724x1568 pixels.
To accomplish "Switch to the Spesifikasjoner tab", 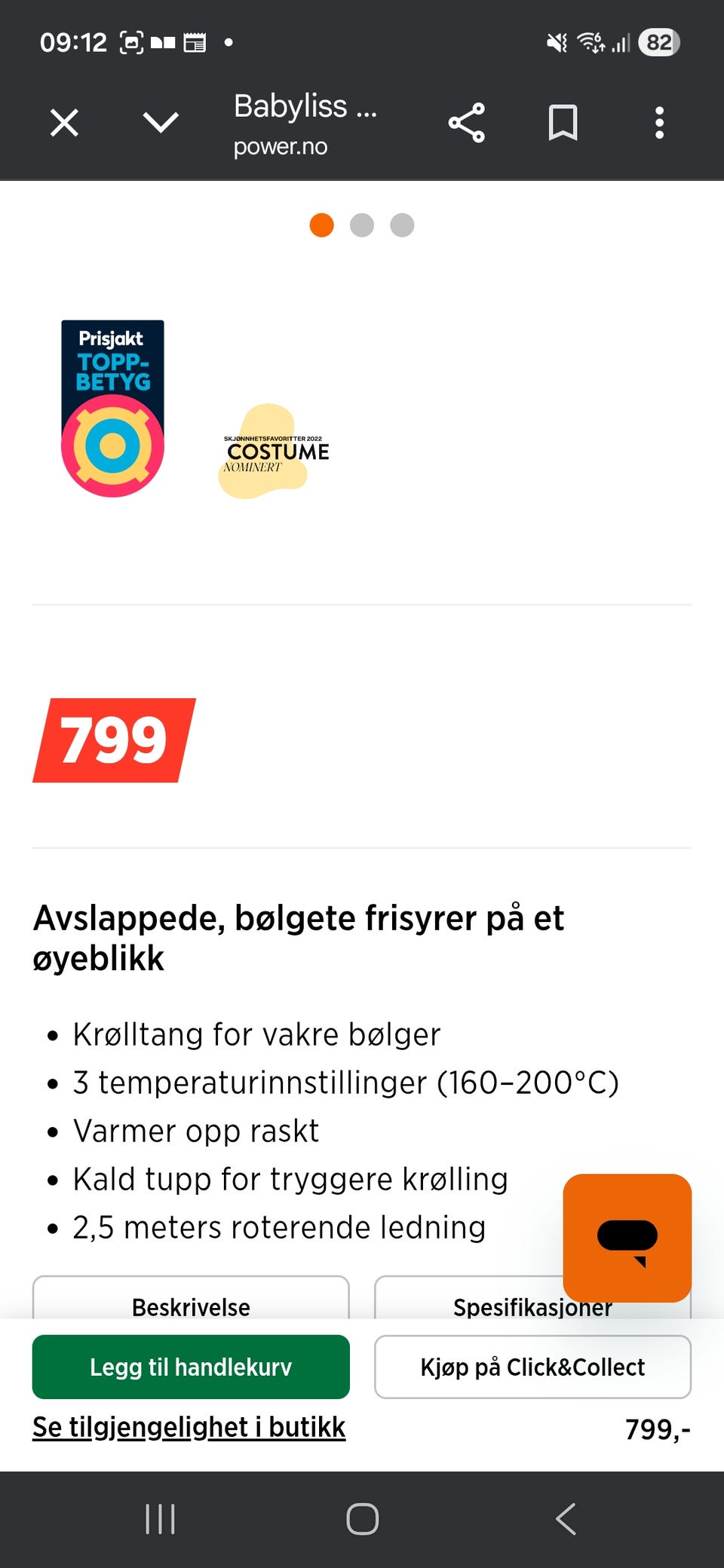I will [x=532, y=1306].
